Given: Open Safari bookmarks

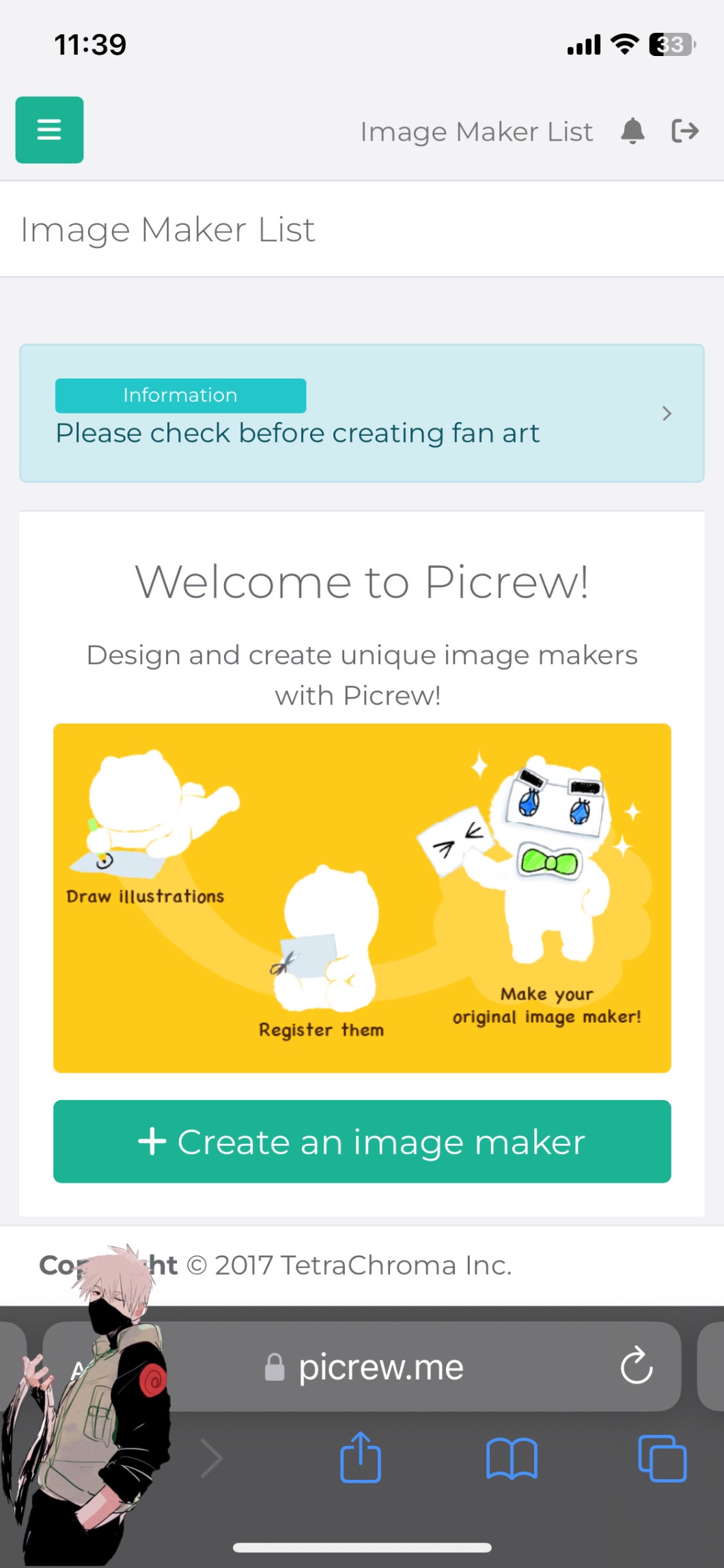Looking at the screenshot, I should click(512, 1458).
